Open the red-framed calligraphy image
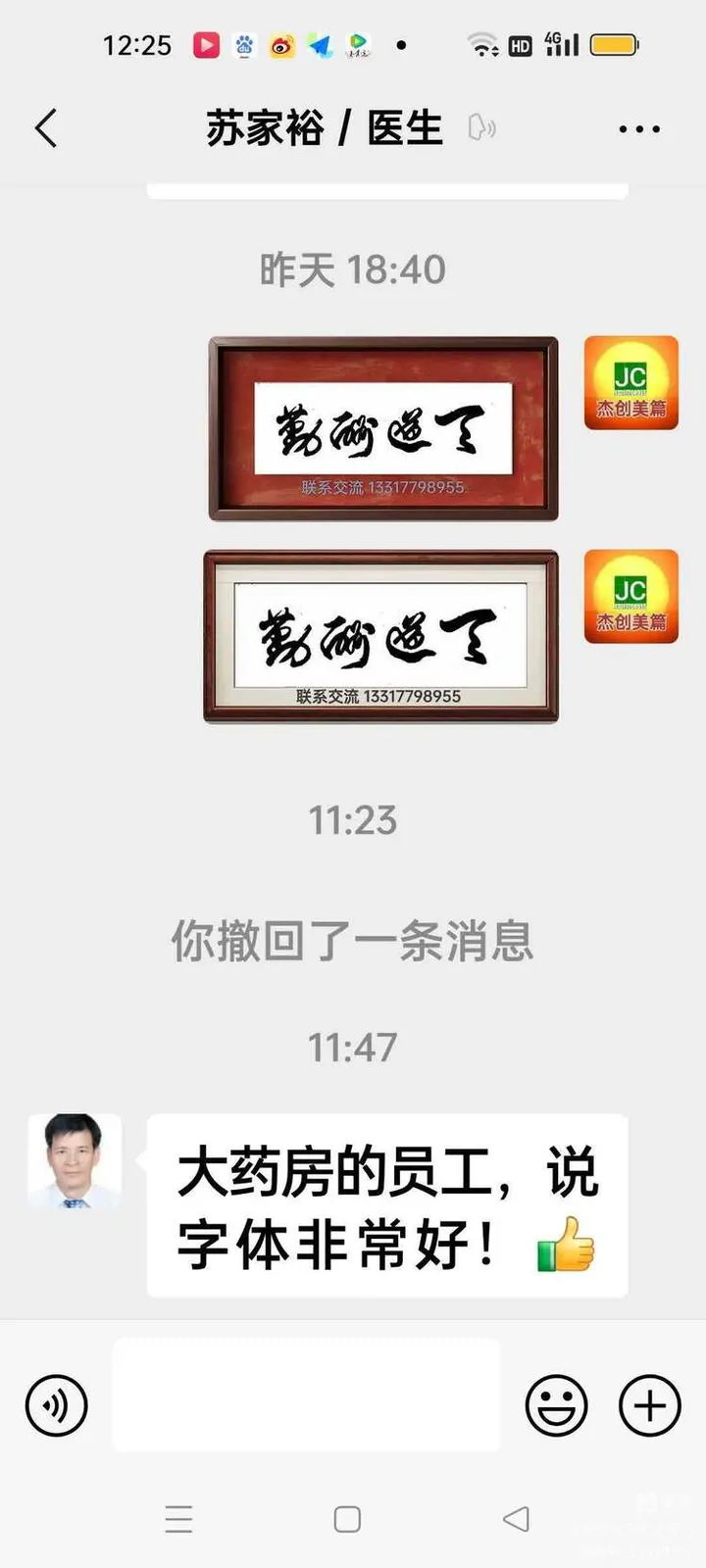This screenshot has width=706, height=1568. click(383, 428)
